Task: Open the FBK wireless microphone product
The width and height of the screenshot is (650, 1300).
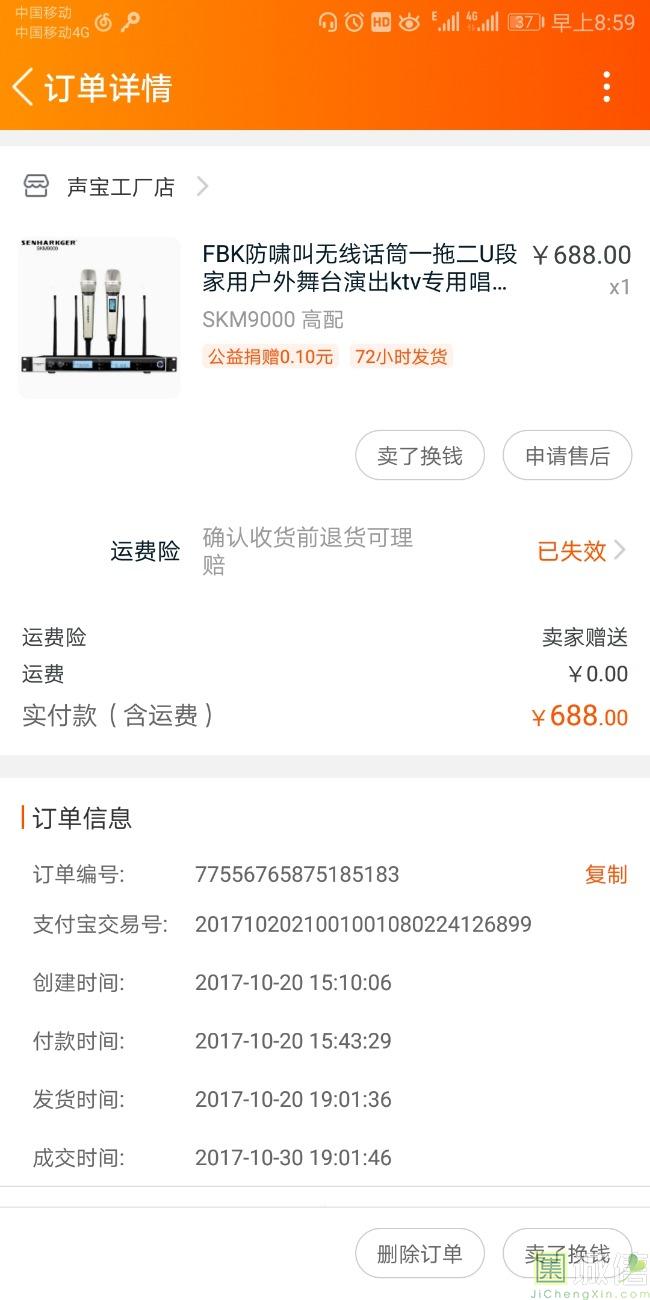Action: [x=360, y=268]
